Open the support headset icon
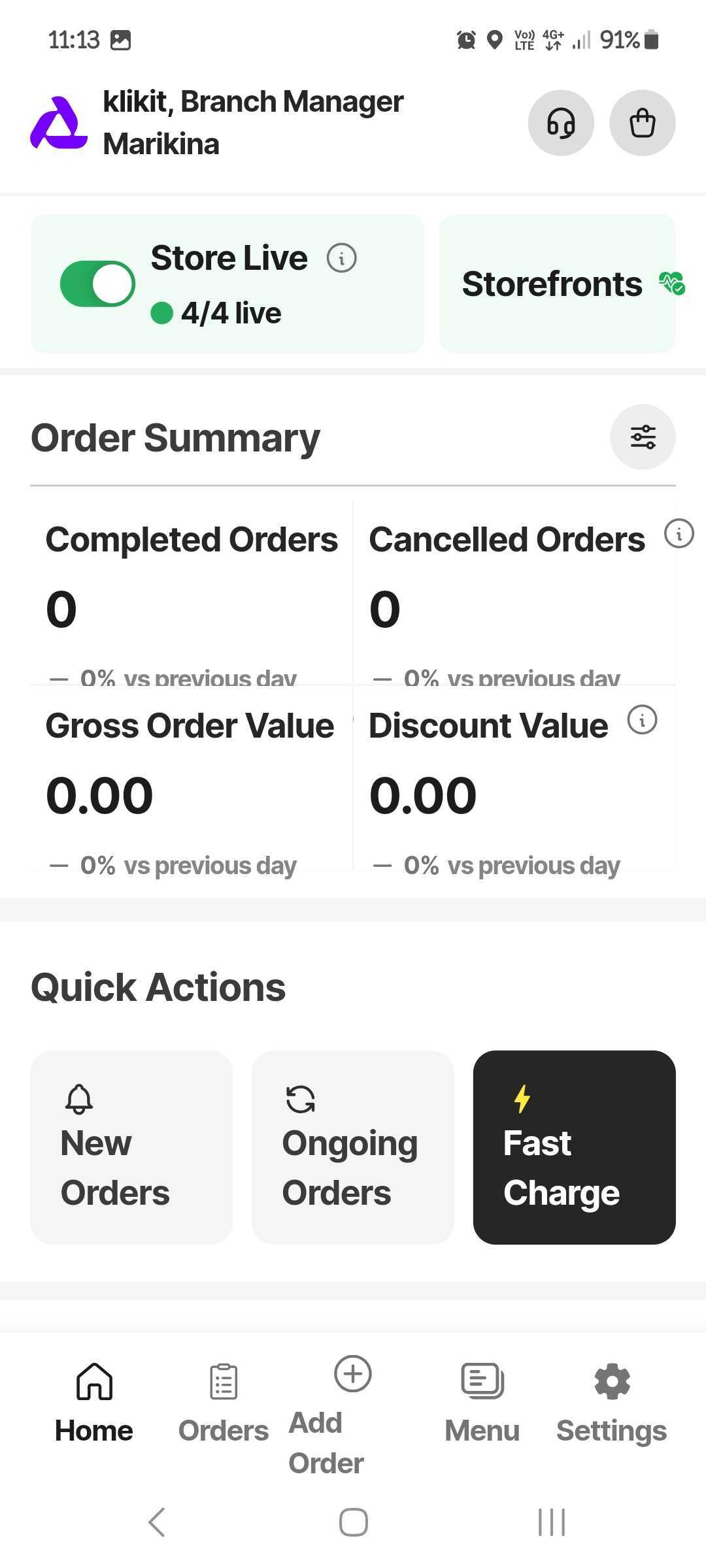This screenshot has height=1568, width=706. point(561,123)
